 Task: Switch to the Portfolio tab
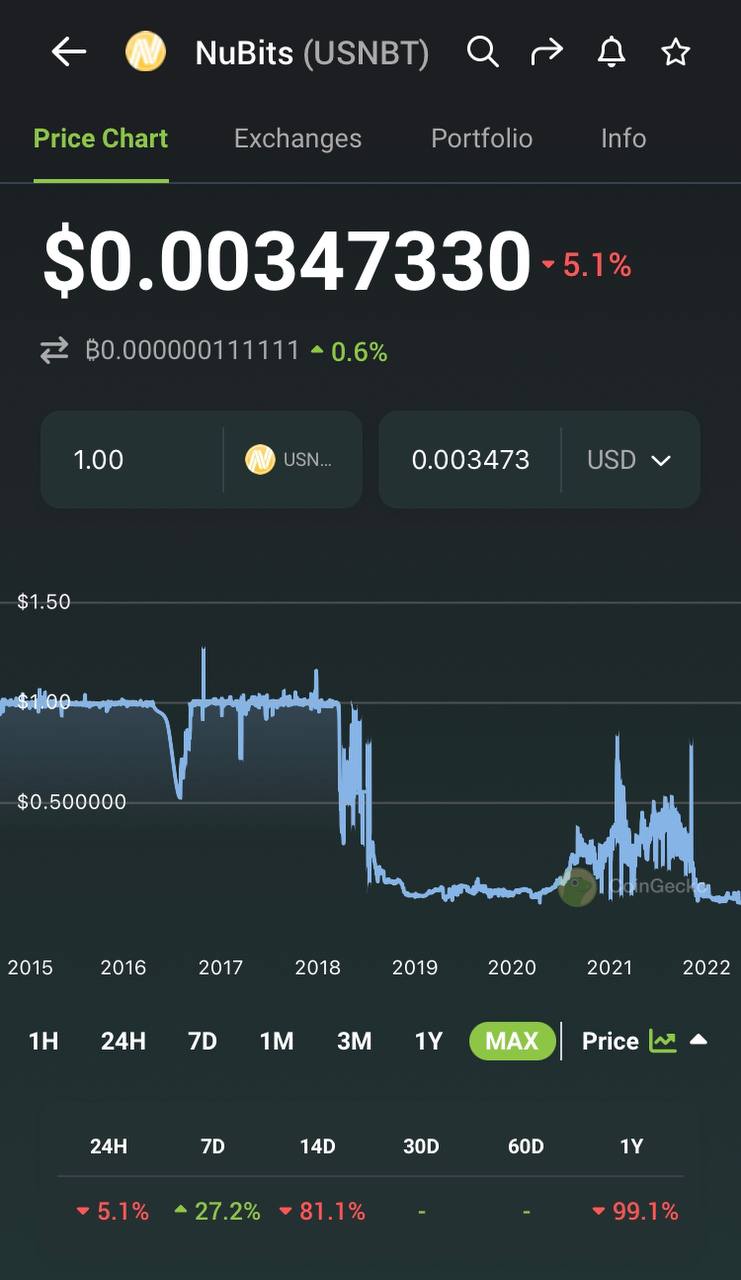pos(482,138)
